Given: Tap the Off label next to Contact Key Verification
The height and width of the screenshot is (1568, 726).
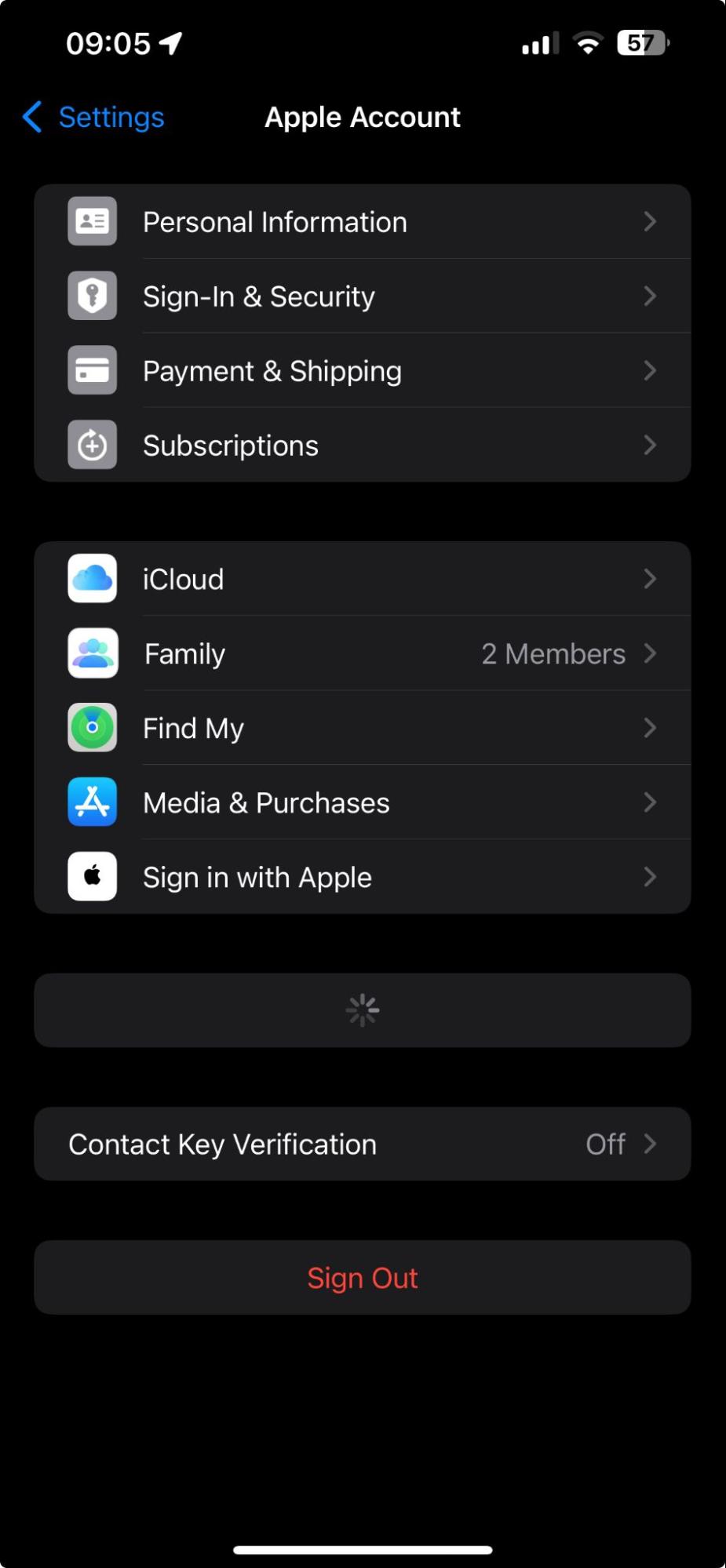Looking at the screenshot, I should tap(605, 1144).
